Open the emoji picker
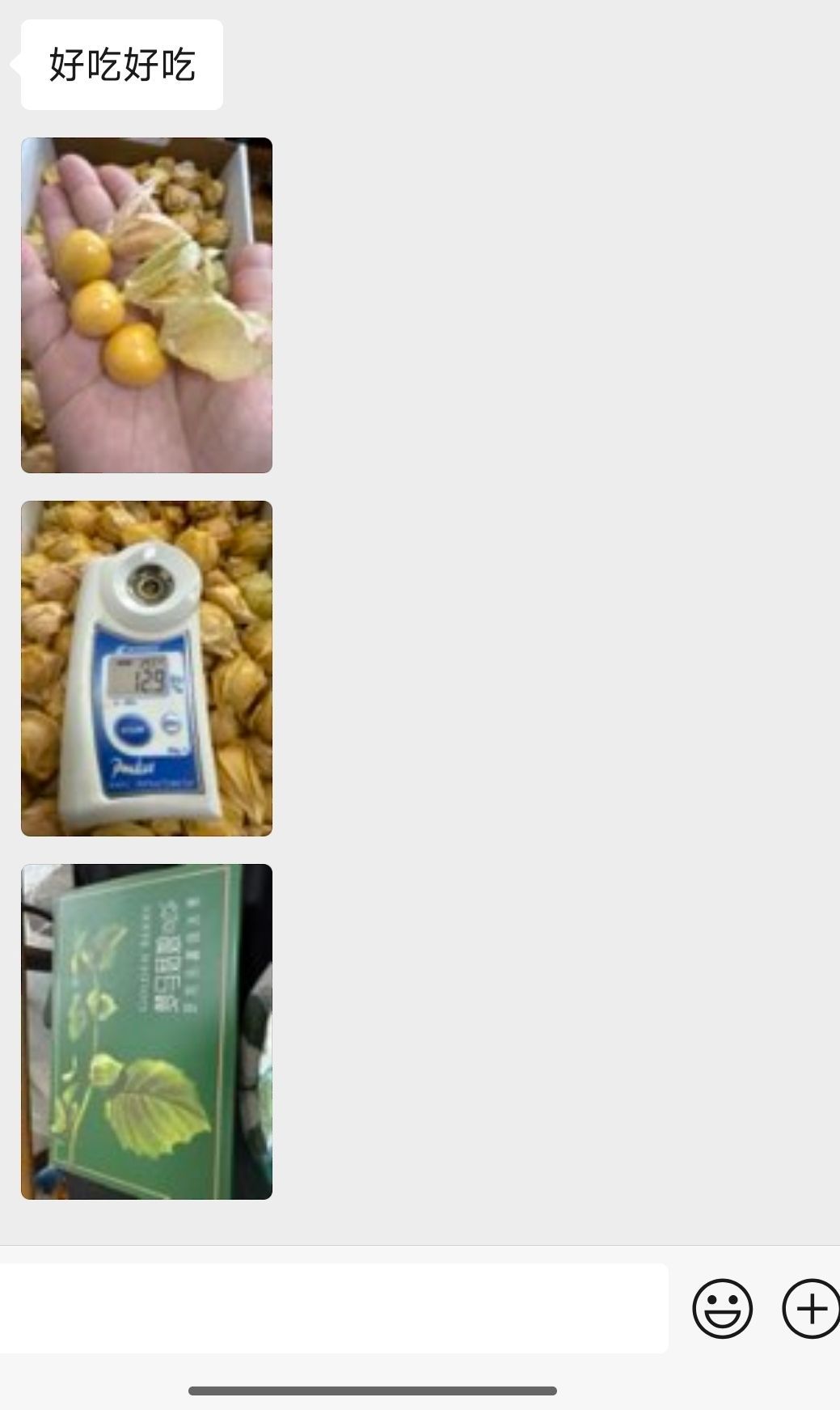The height and width of the screenshot is (1410, 840). (722, 1308)
